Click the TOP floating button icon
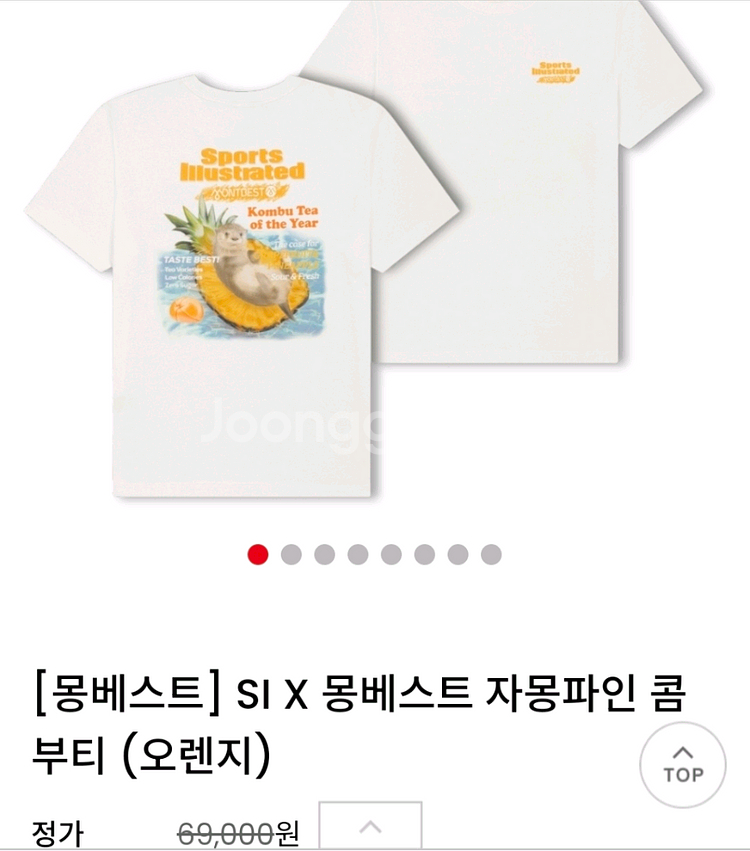750x851 pixels. (681, 765)
